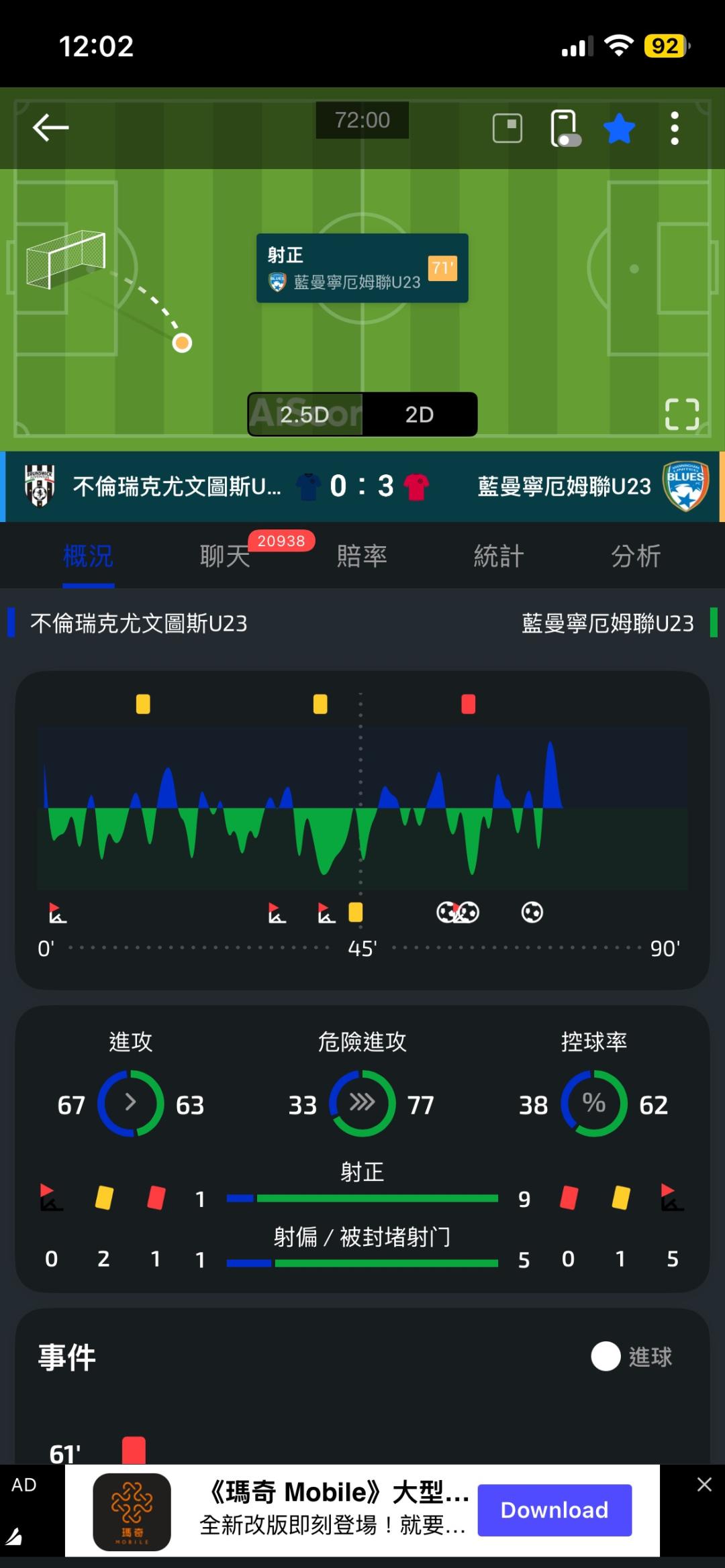Select the 概況 overview tab

pyautogui.click(x=89, y=556)
